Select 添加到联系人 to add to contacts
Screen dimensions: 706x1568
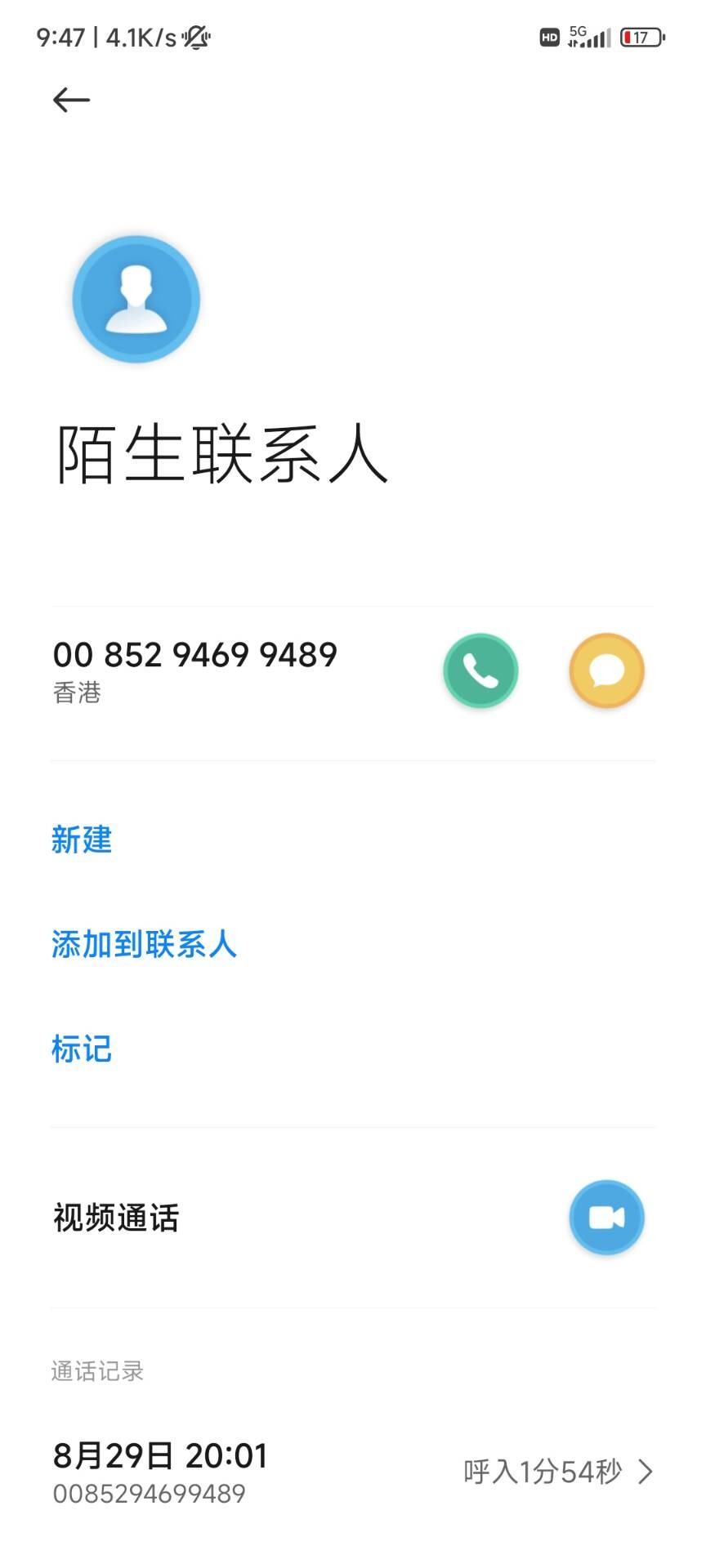click(x=144, y=944)
